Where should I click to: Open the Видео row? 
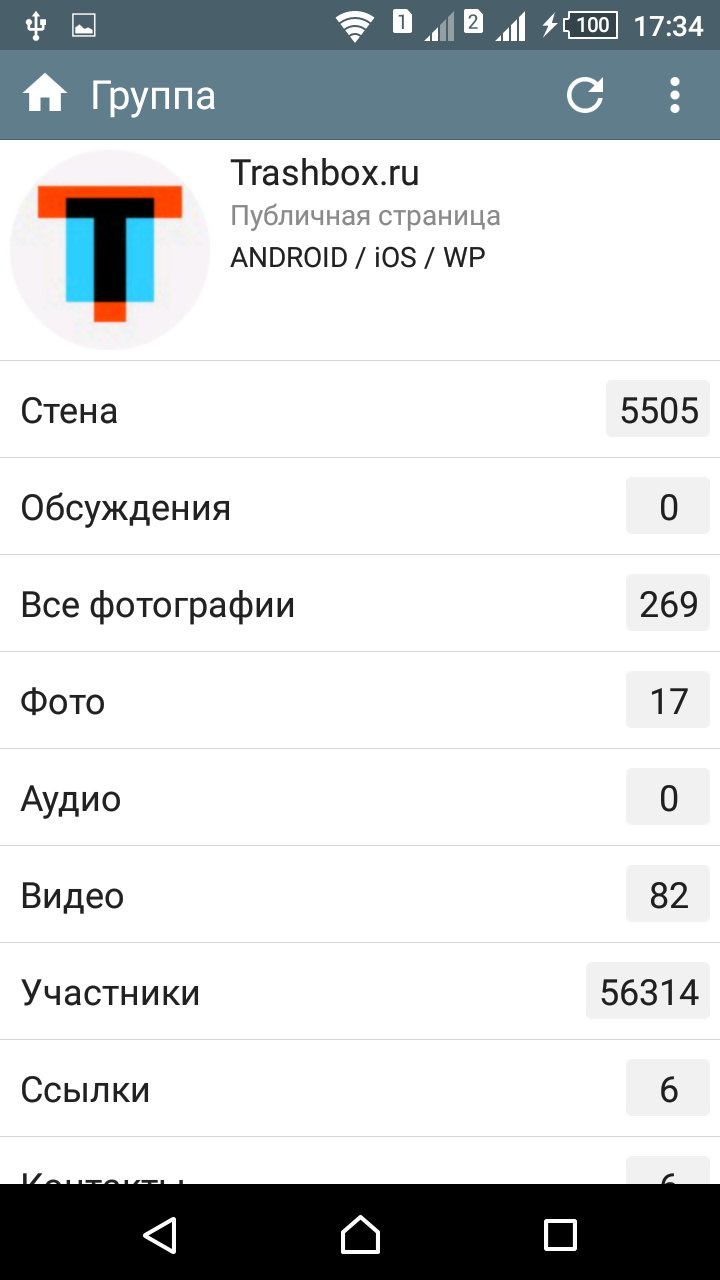tap(360, 895)
